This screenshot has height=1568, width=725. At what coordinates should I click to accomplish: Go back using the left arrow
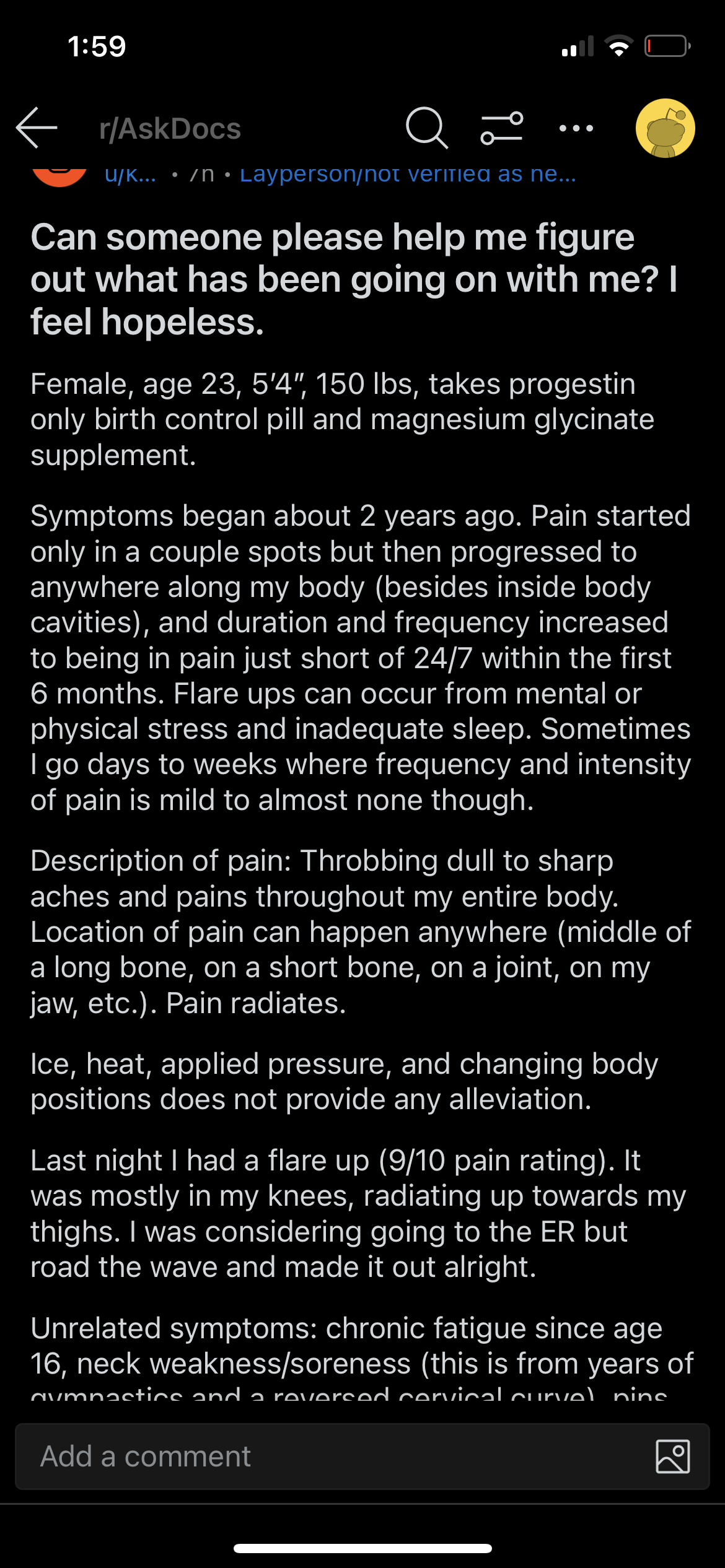[x=37, y=128]
